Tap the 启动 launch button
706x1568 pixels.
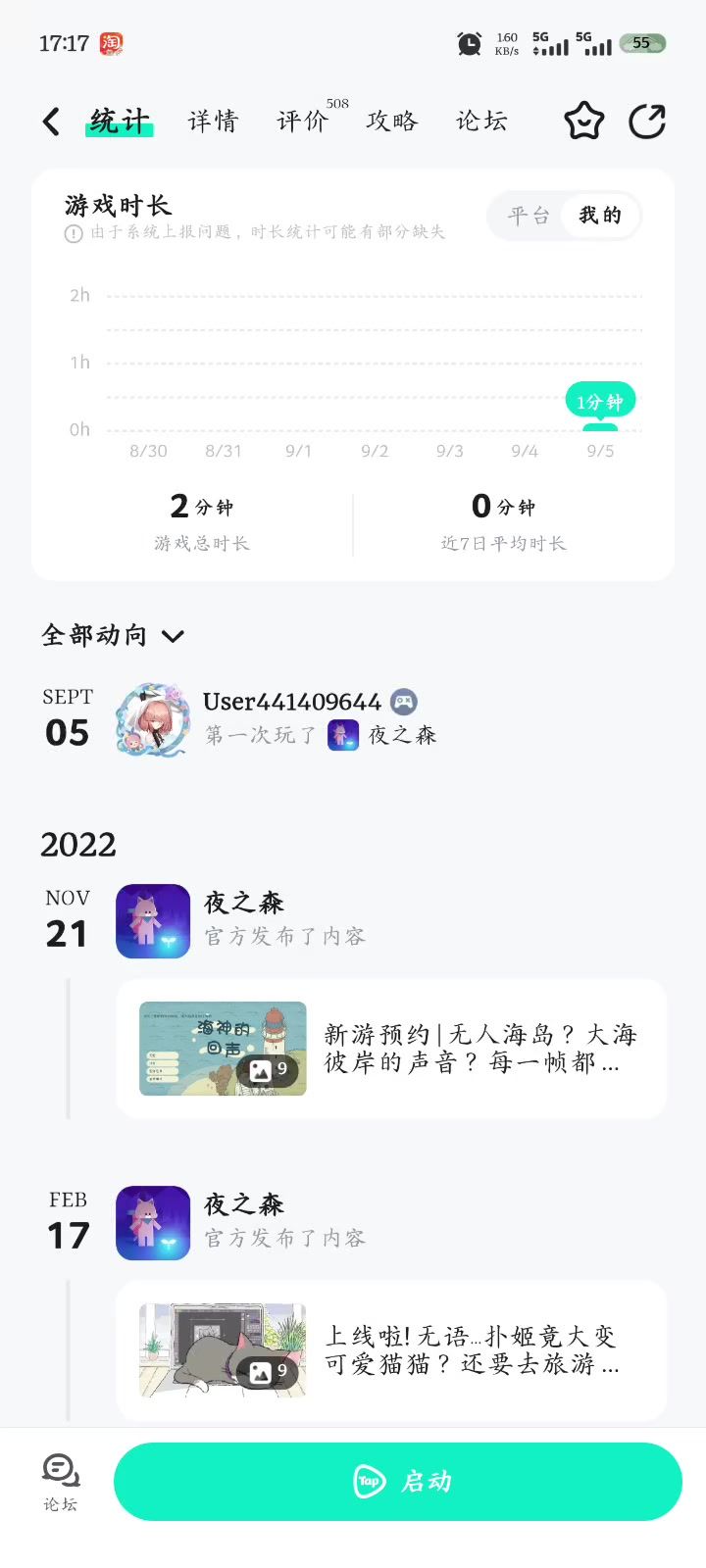[x=398, y=1482]
